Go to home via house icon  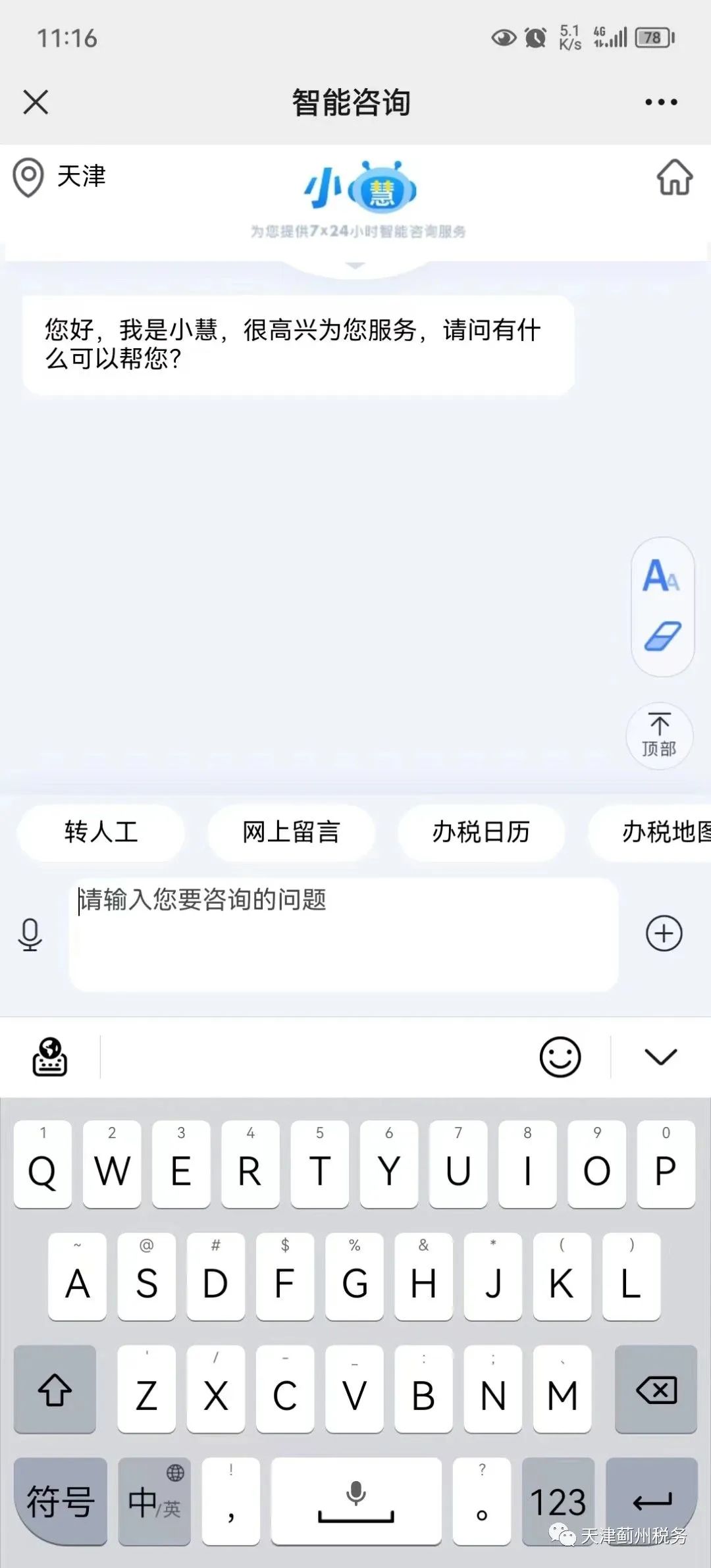[674, 177]
